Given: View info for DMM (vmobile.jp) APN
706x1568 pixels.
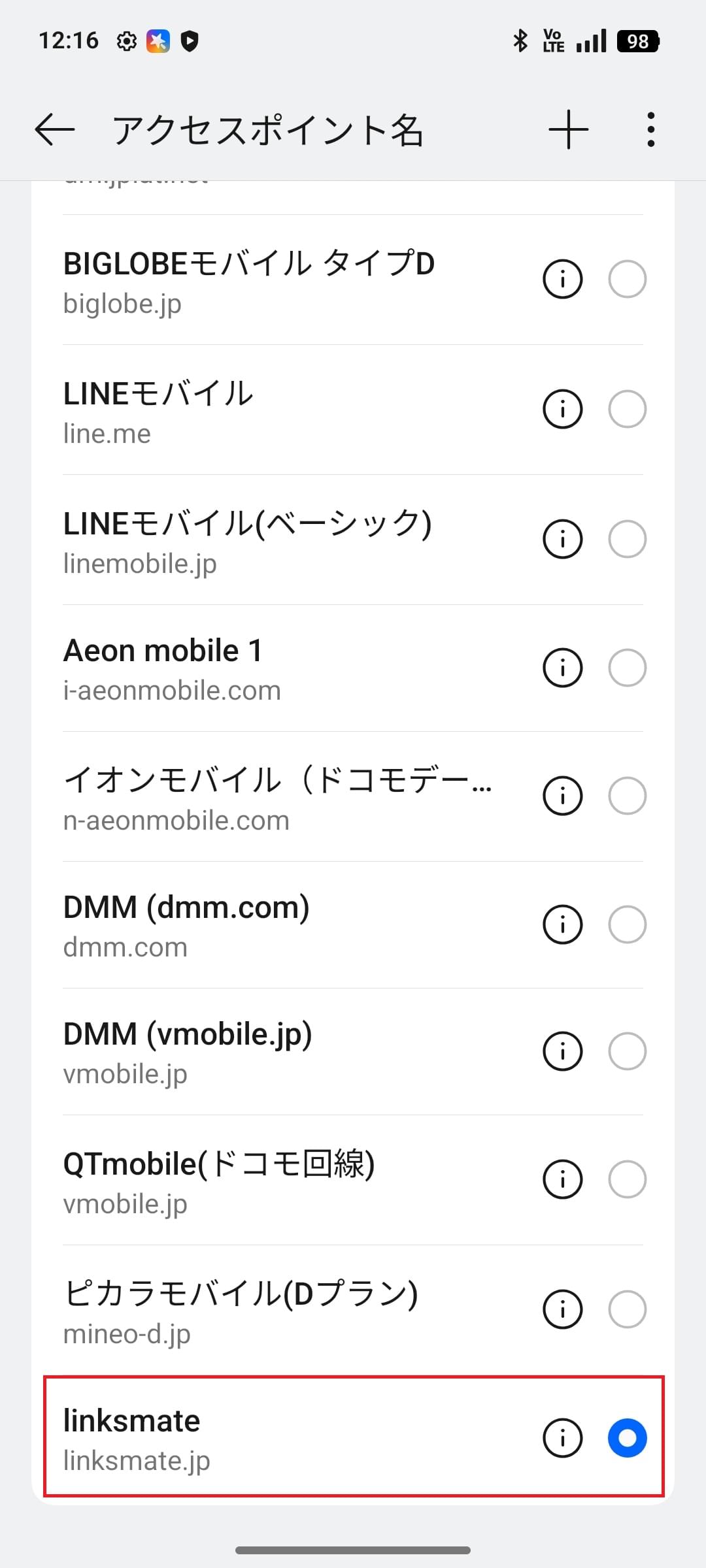Looking at the screenshot, I should (562, 1052).
